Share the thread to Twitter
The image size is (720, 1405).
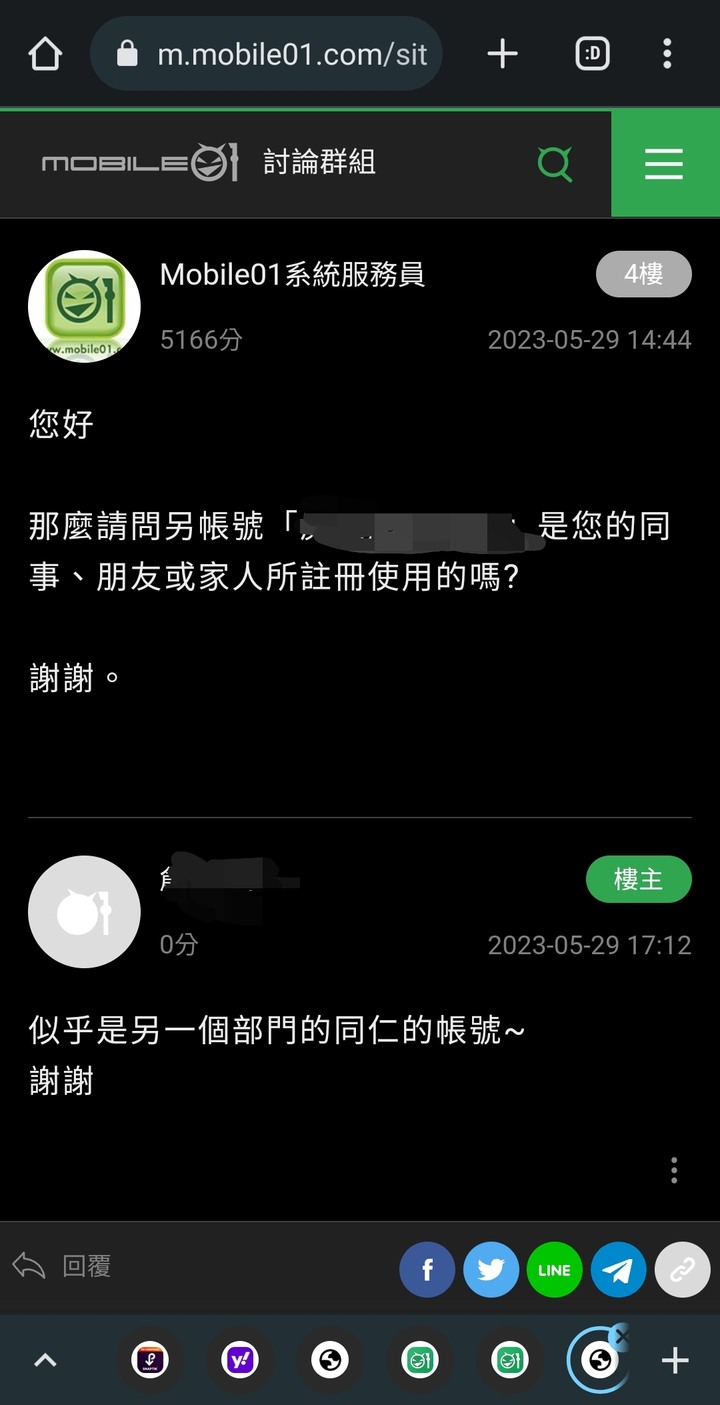click(x=491, y=1269)
